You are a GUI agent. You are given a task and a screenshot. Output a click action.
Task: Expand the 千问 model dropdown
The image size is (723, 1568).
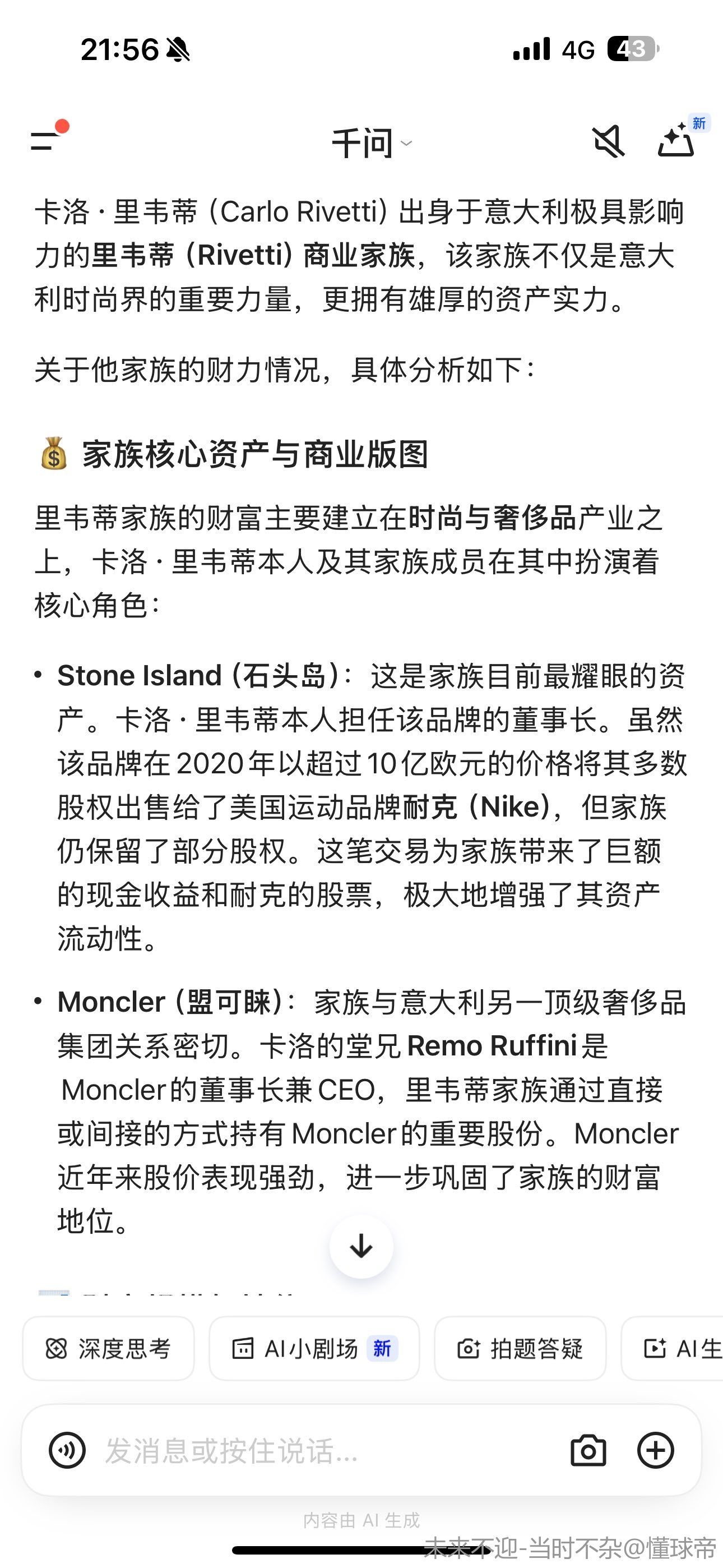click(370, 144)
